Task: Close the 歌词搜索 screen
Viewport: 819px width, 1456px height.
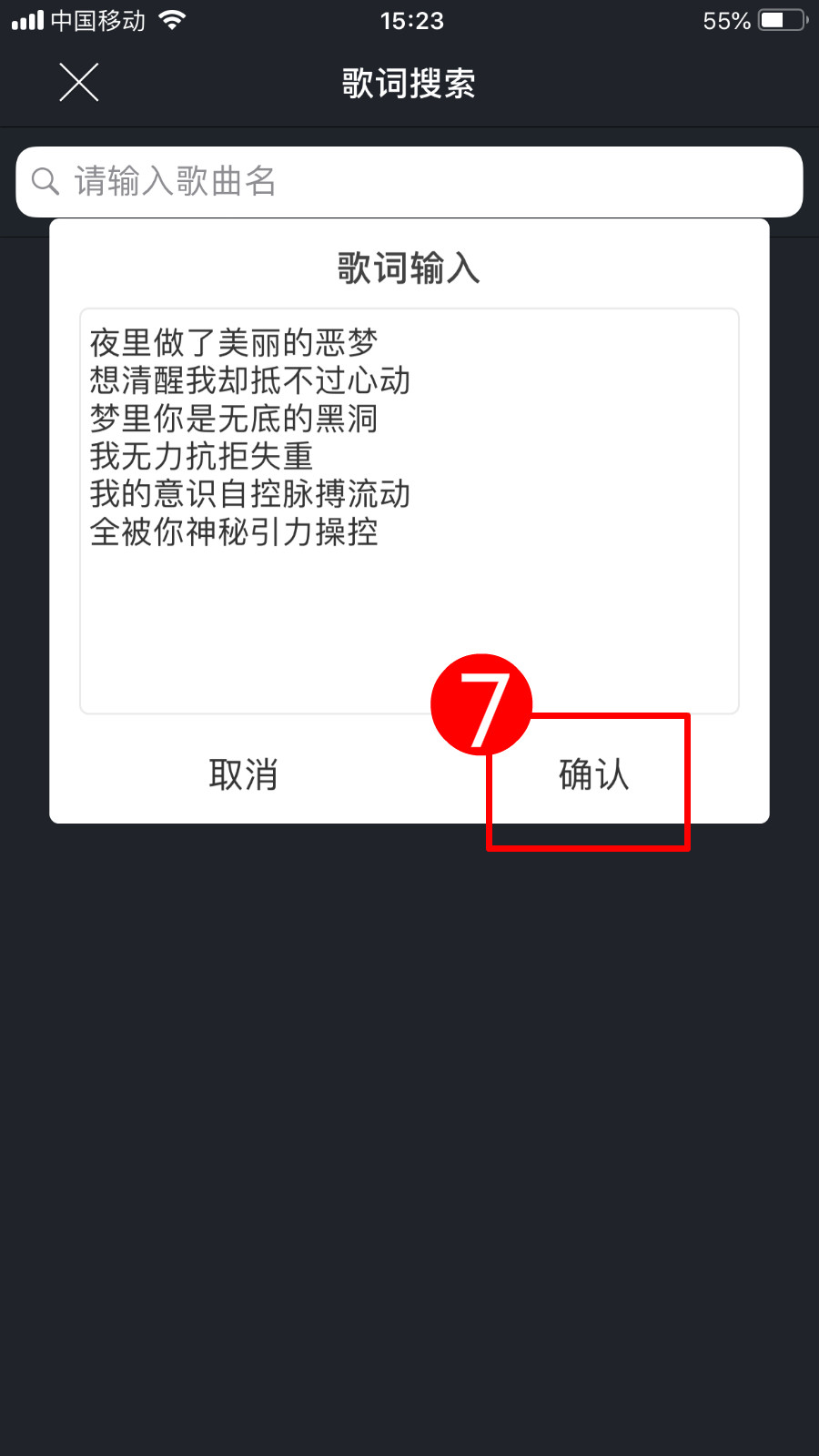Action: tap(79, 83)
